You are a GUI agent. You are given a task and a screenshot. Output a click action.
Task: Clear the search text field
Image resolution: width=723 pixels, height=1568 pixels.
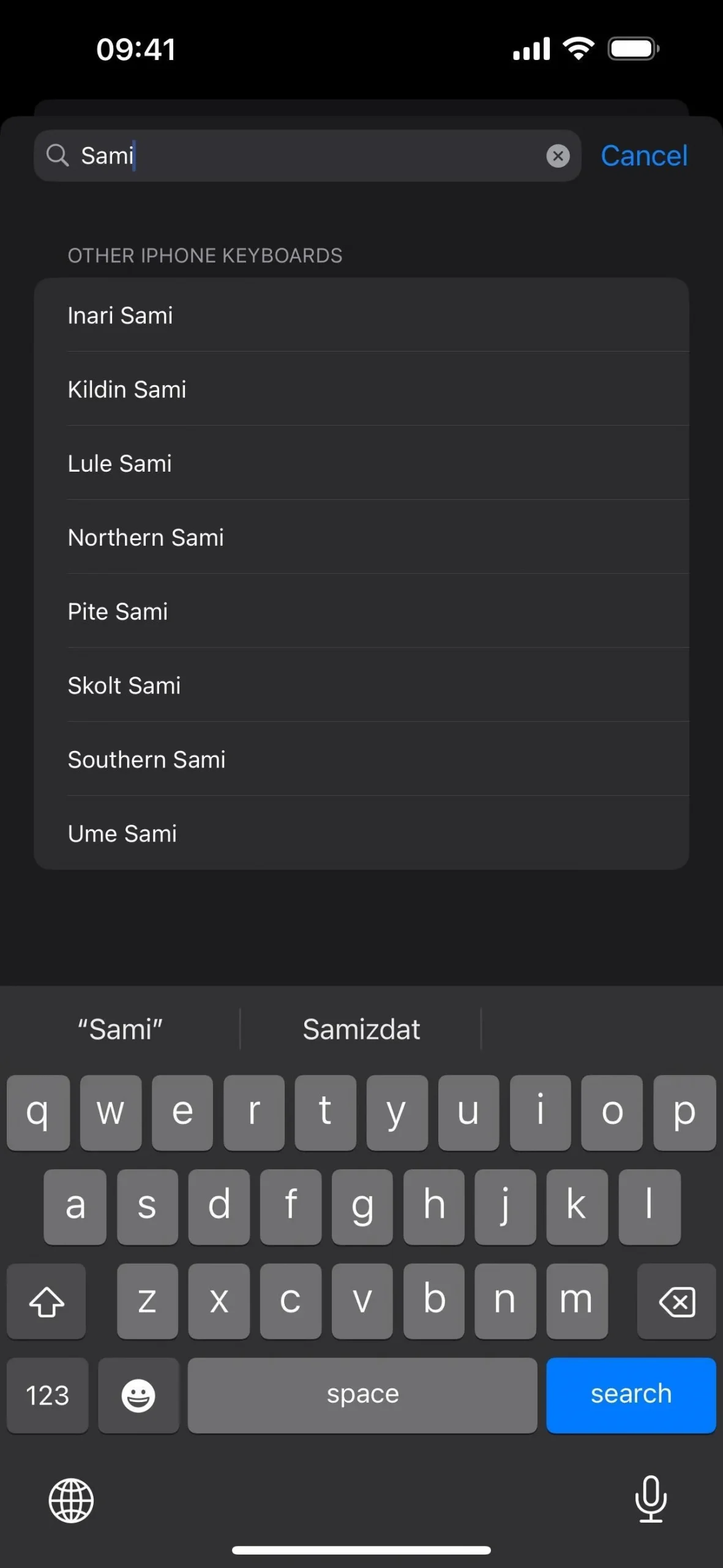point(558,156)
